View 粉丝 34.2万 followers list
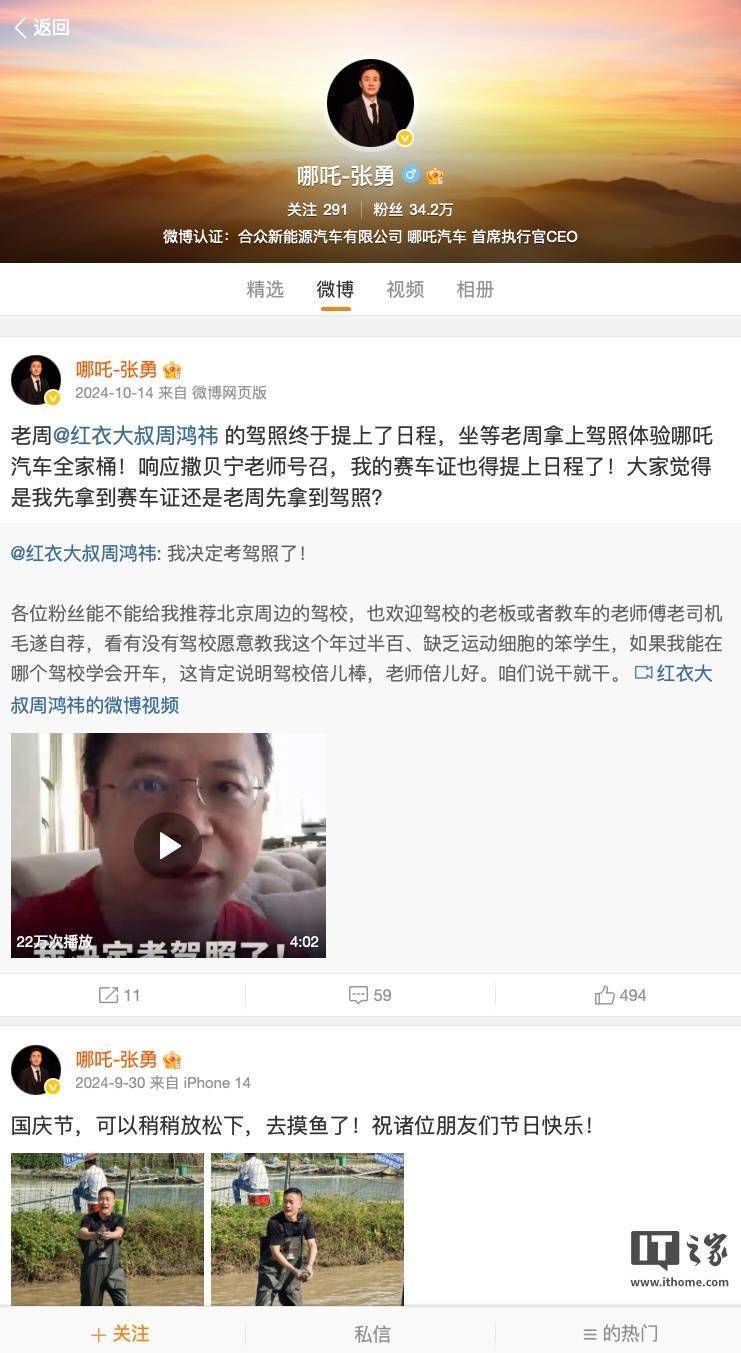 coord(413,210)
